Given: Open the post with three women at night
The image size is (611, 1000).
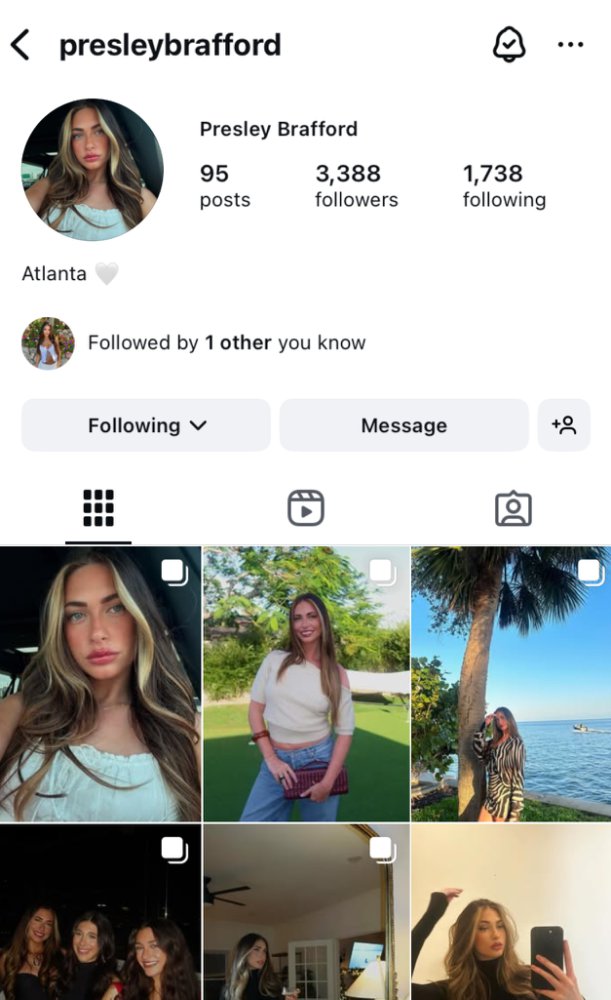Looking at the screenshot, I should click(x=101, y=912).
